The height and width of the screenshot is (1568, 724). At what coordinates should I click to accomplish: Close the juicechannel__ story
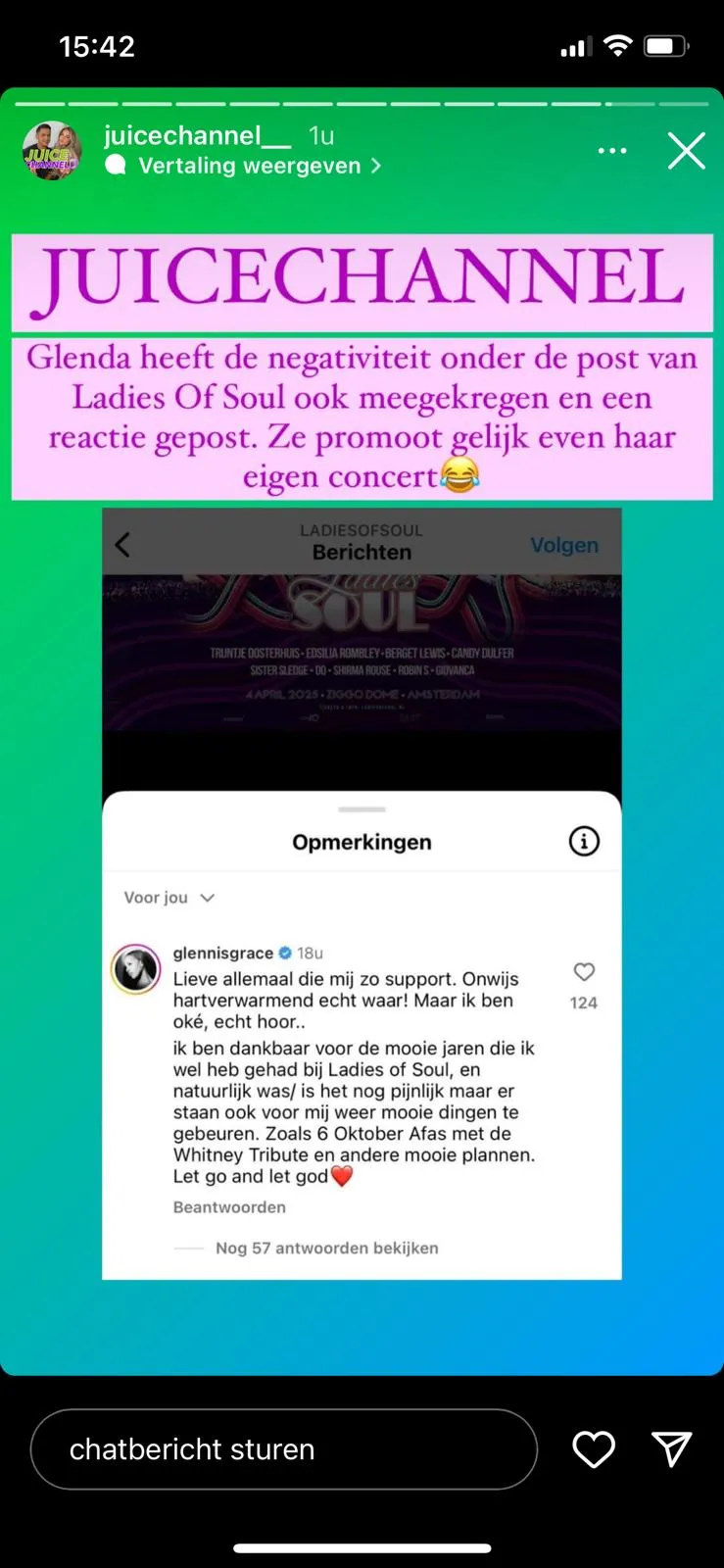686,151
